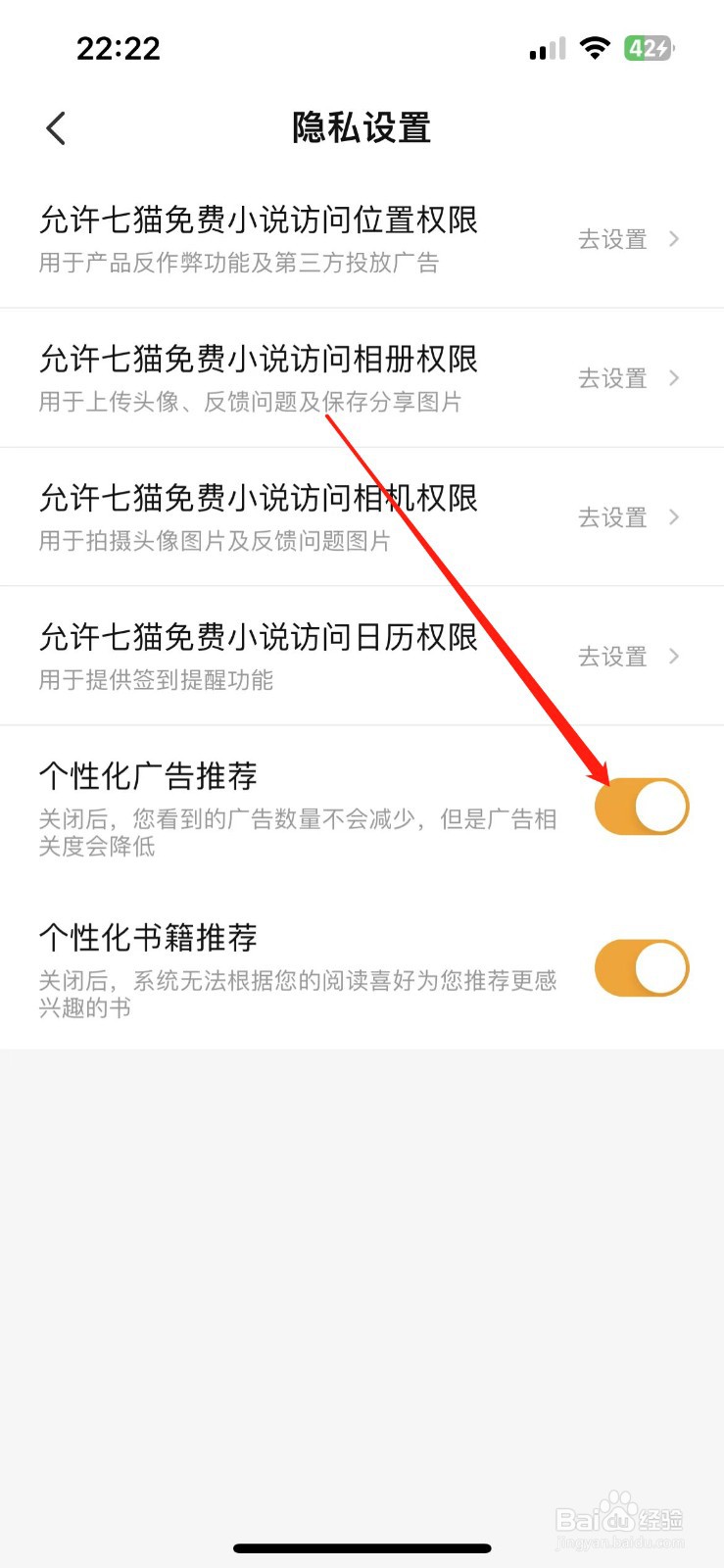Turn off the personalized book recommendation switch
This screenshot has width=724, height=1568.
pyautogui.click(x=642, y=967)
